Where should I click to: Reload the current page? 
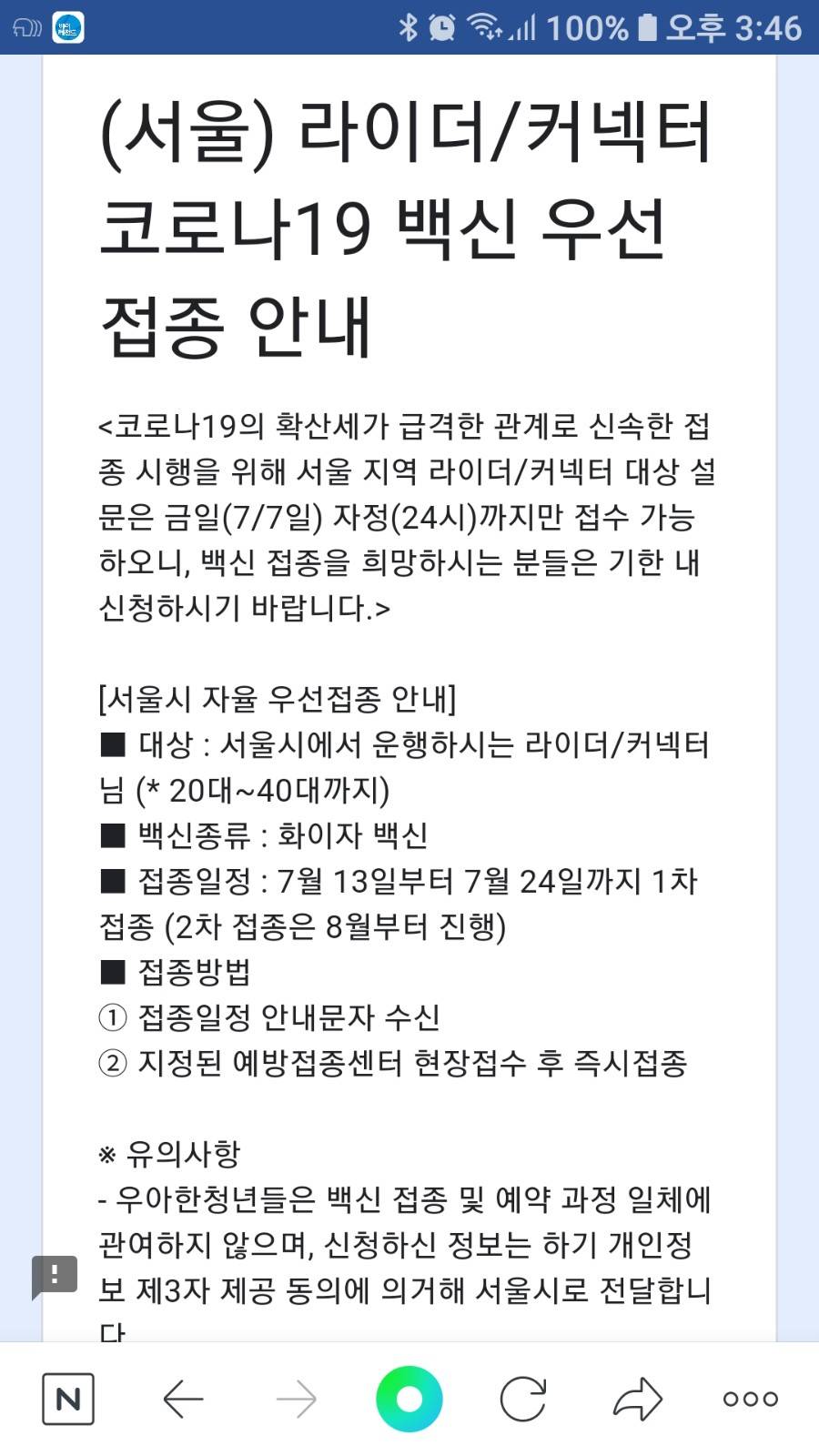point(523,1399)
